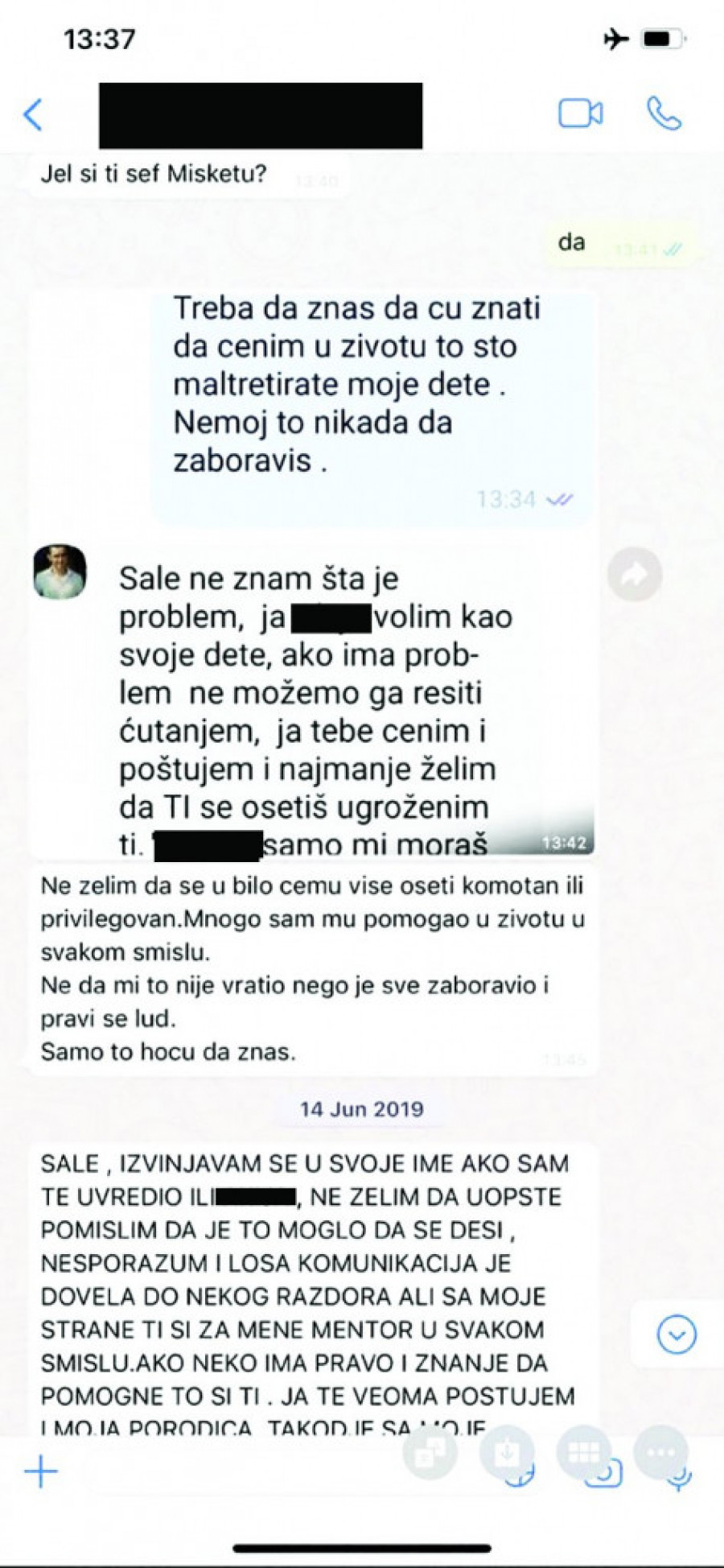
Task: Start a video call
Action: pyautogui.click(x=580, y=113)
